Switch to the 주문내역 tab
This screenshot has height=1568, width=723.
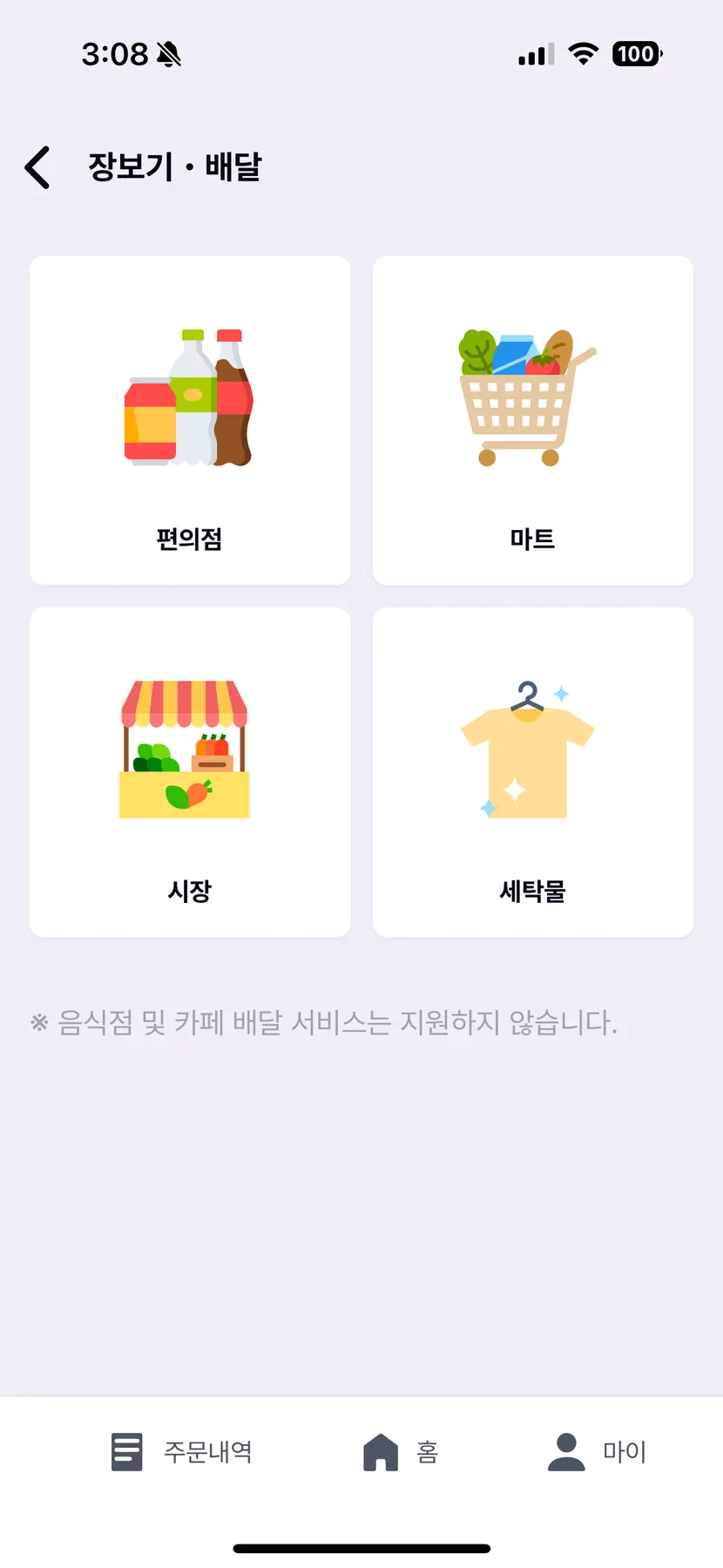(x=182, y=1452)
